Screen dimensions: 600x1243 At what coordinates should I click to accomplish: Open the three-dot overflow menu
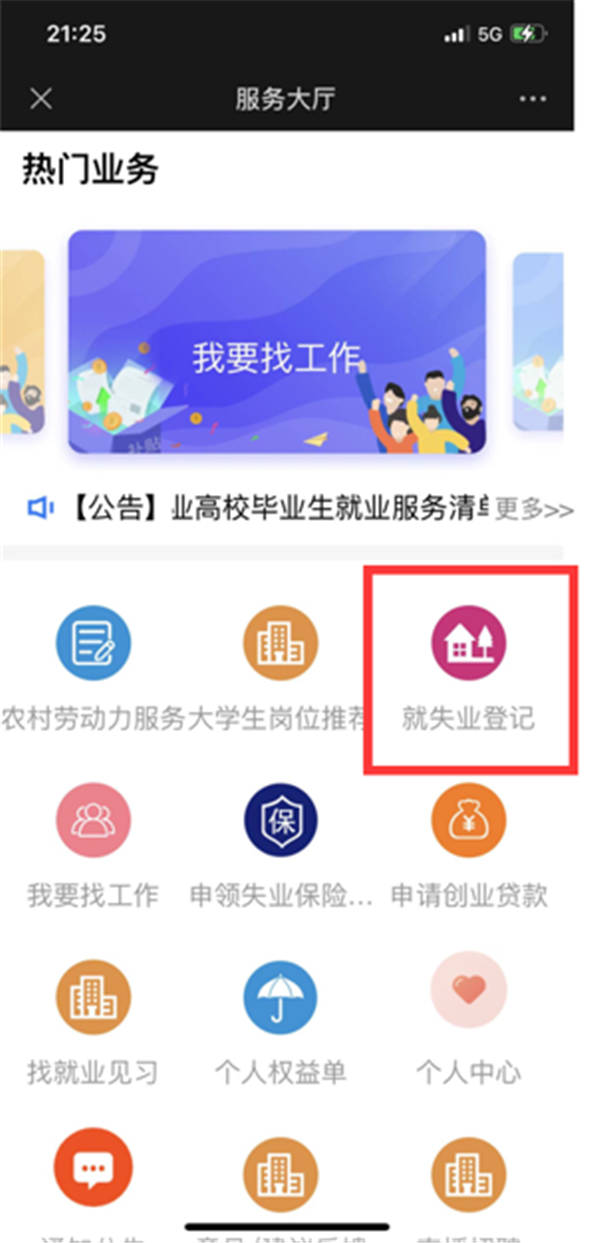pyautogui.click(x=534, y=99)
